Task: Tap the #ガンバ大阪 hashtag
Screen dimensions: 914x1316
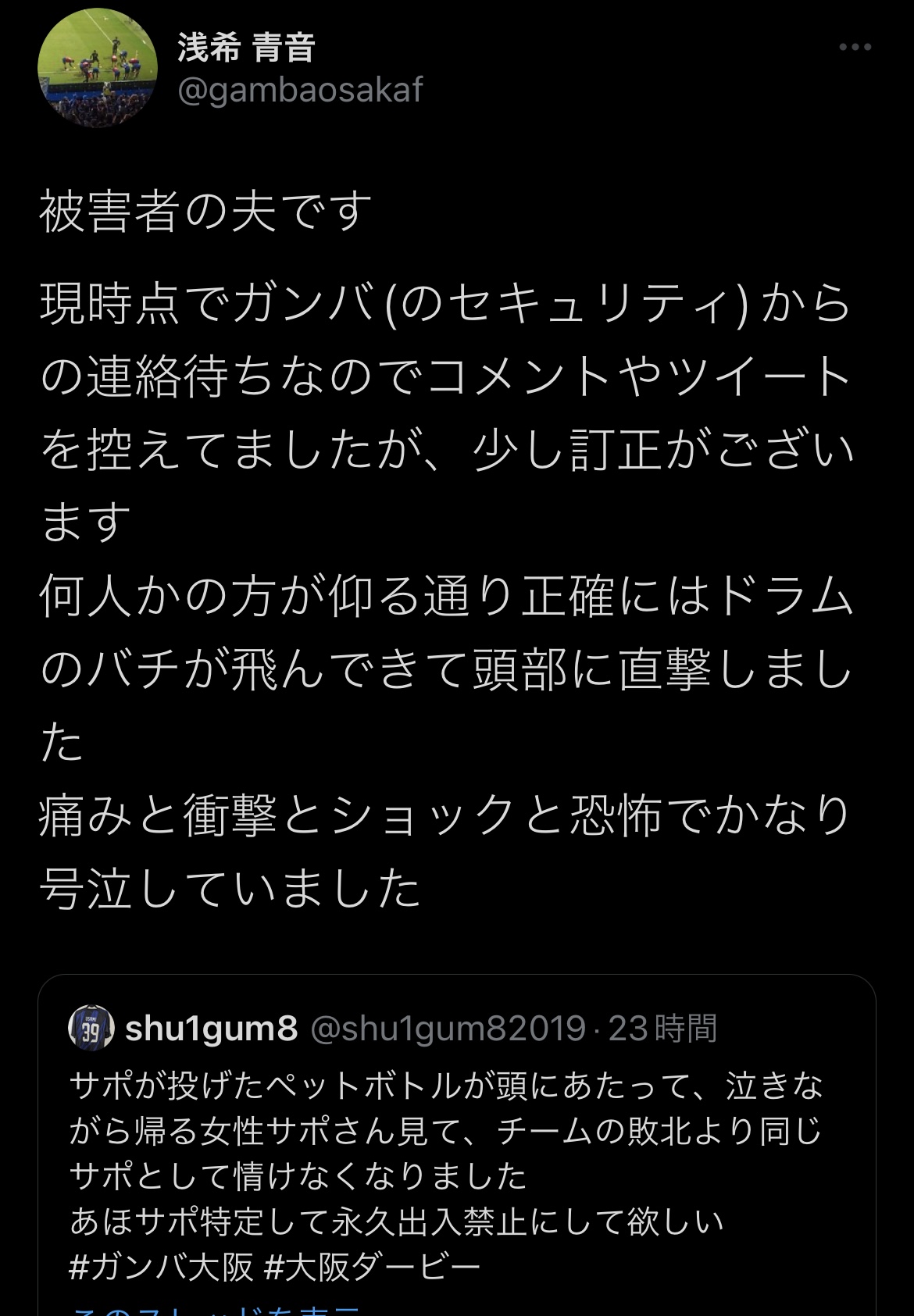Action: 162,1267
